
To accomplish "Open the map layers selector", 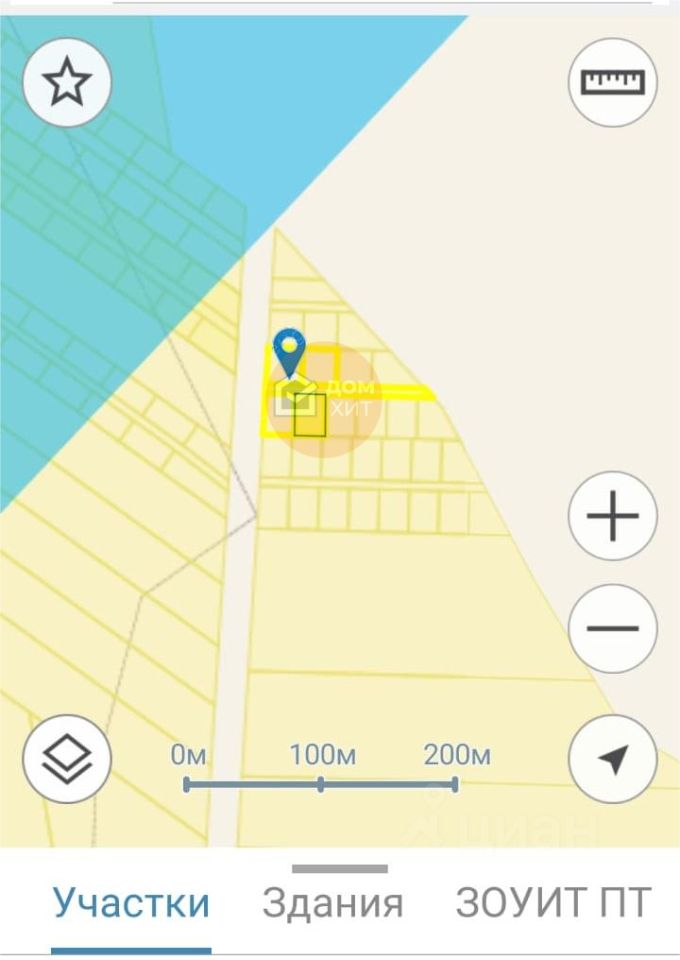I will coord(67,759).
